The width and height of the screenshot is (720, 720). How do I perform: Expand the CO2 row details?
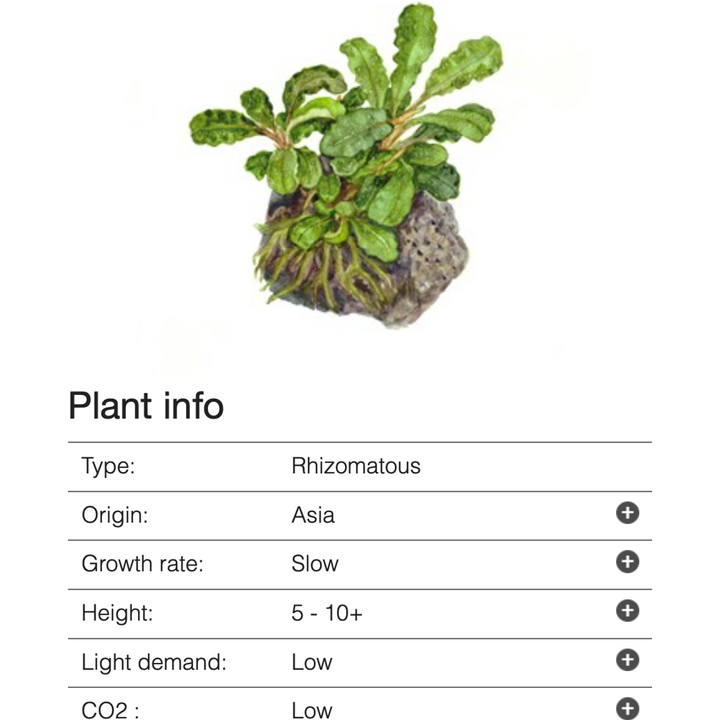pyautogui.click(x=627, y=708)
